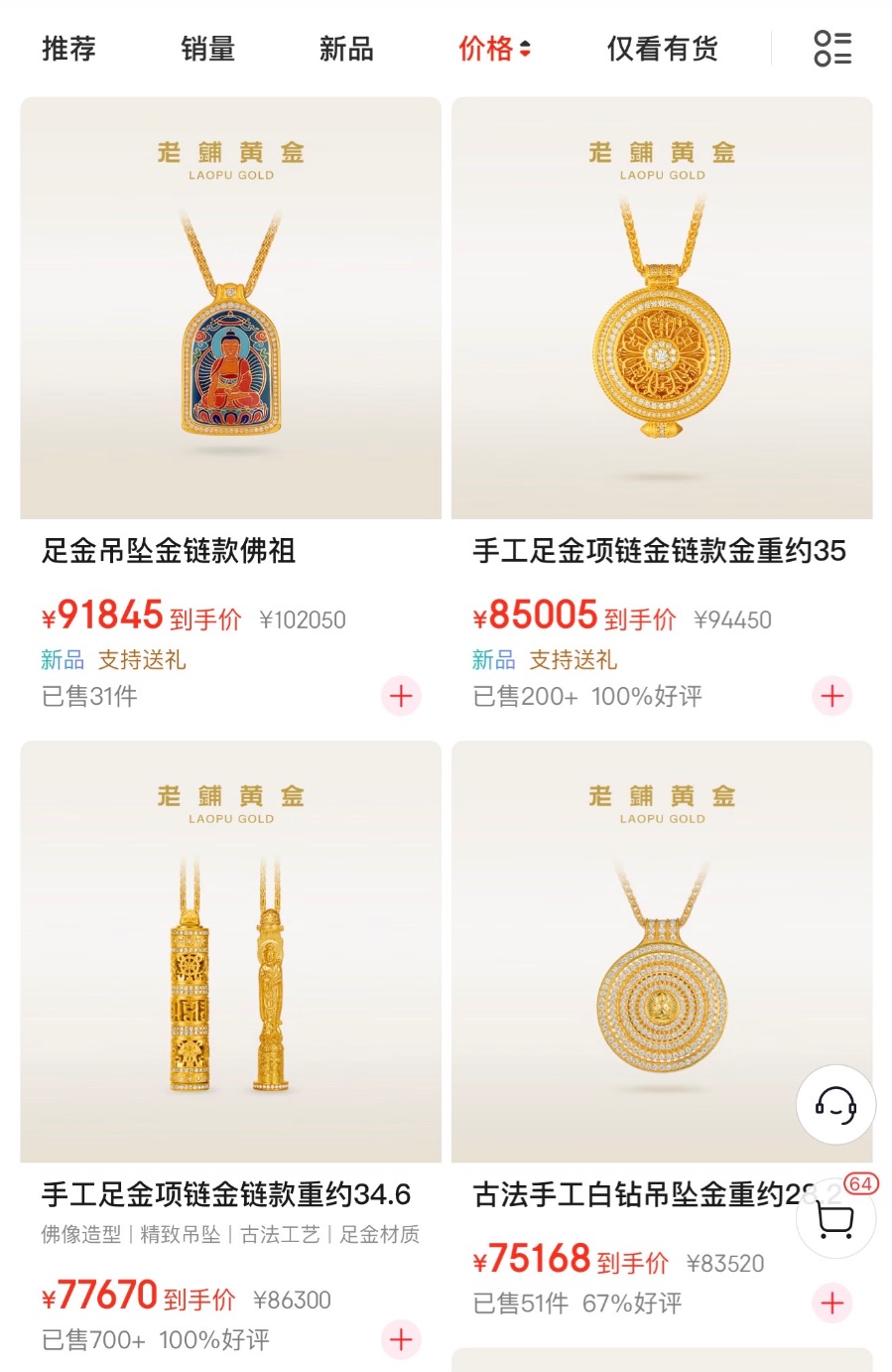Open the 足金吊坠金链款佛祖 product
Screen dimensions: 892x1372
click(x=230, y=309)
